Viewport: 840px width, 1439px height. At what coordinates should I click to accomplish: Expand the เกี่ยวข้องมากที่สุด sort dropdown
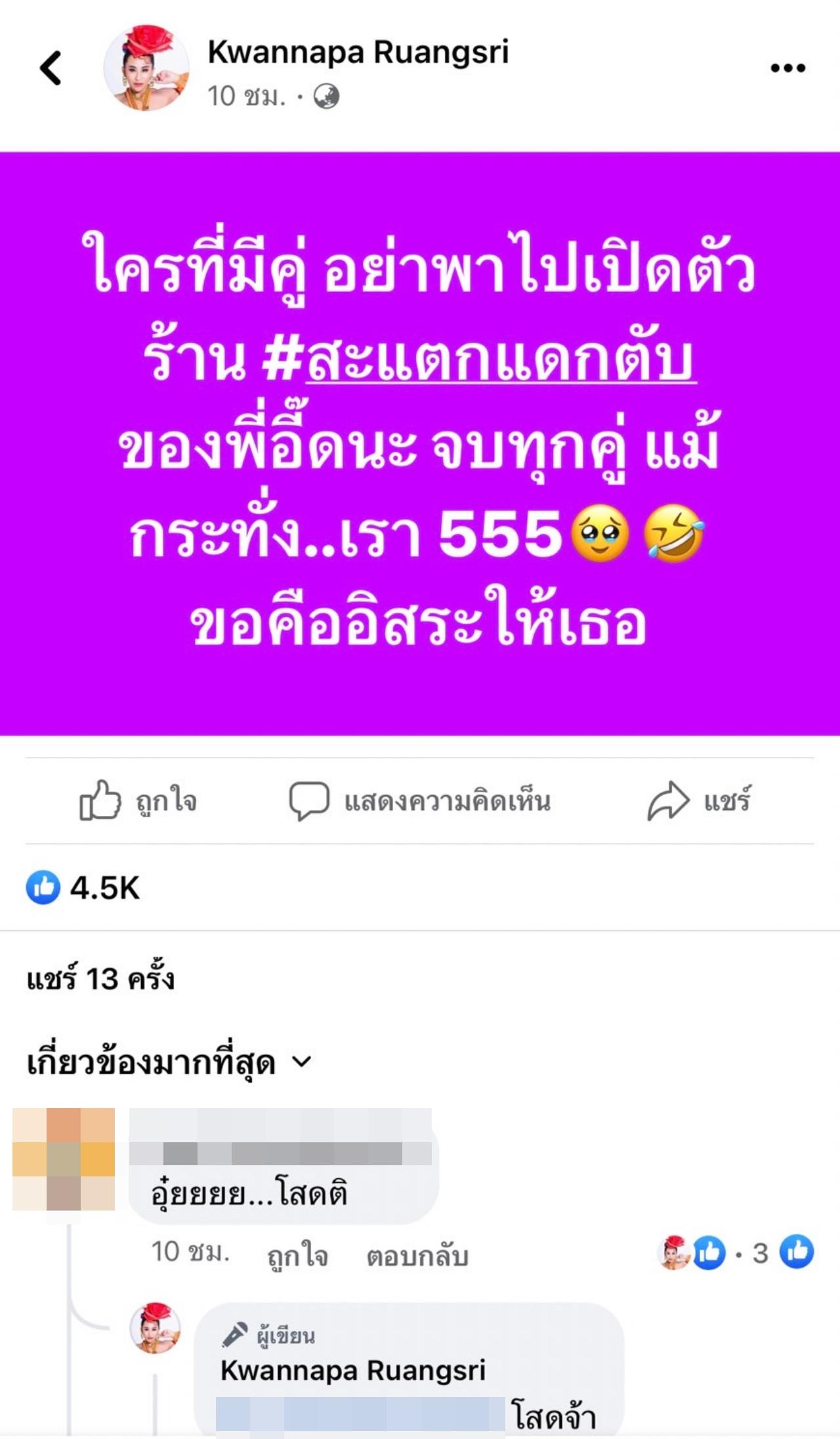(x=169, y=1062)
